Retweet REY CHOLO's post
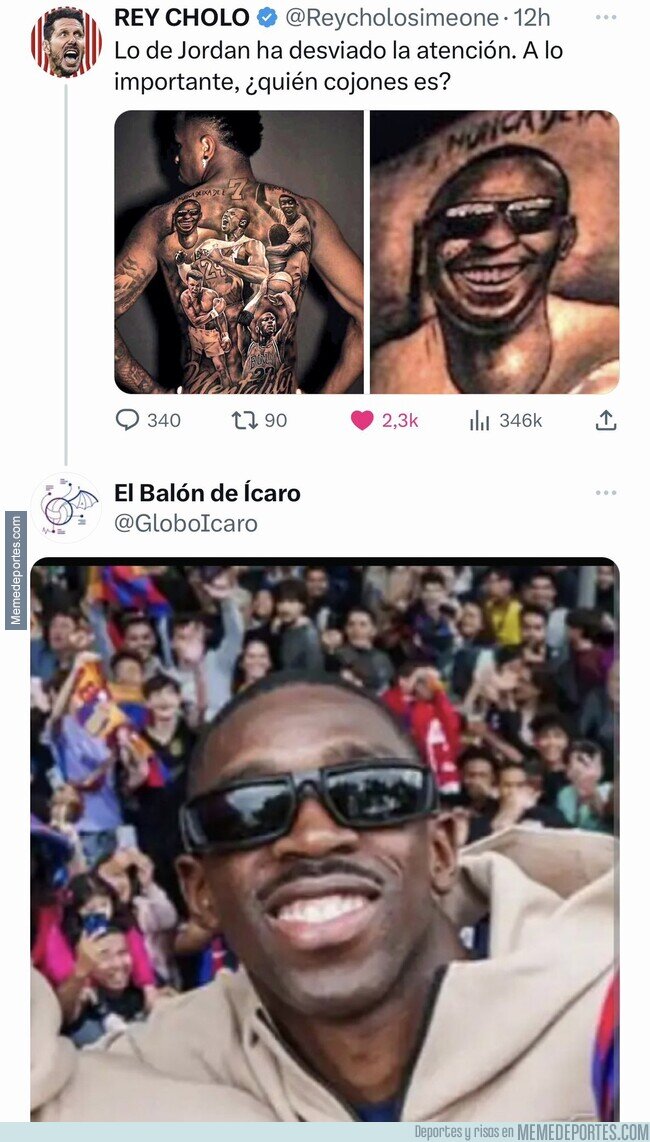This screenshot has height=1142, width=650. click(259, 420)
